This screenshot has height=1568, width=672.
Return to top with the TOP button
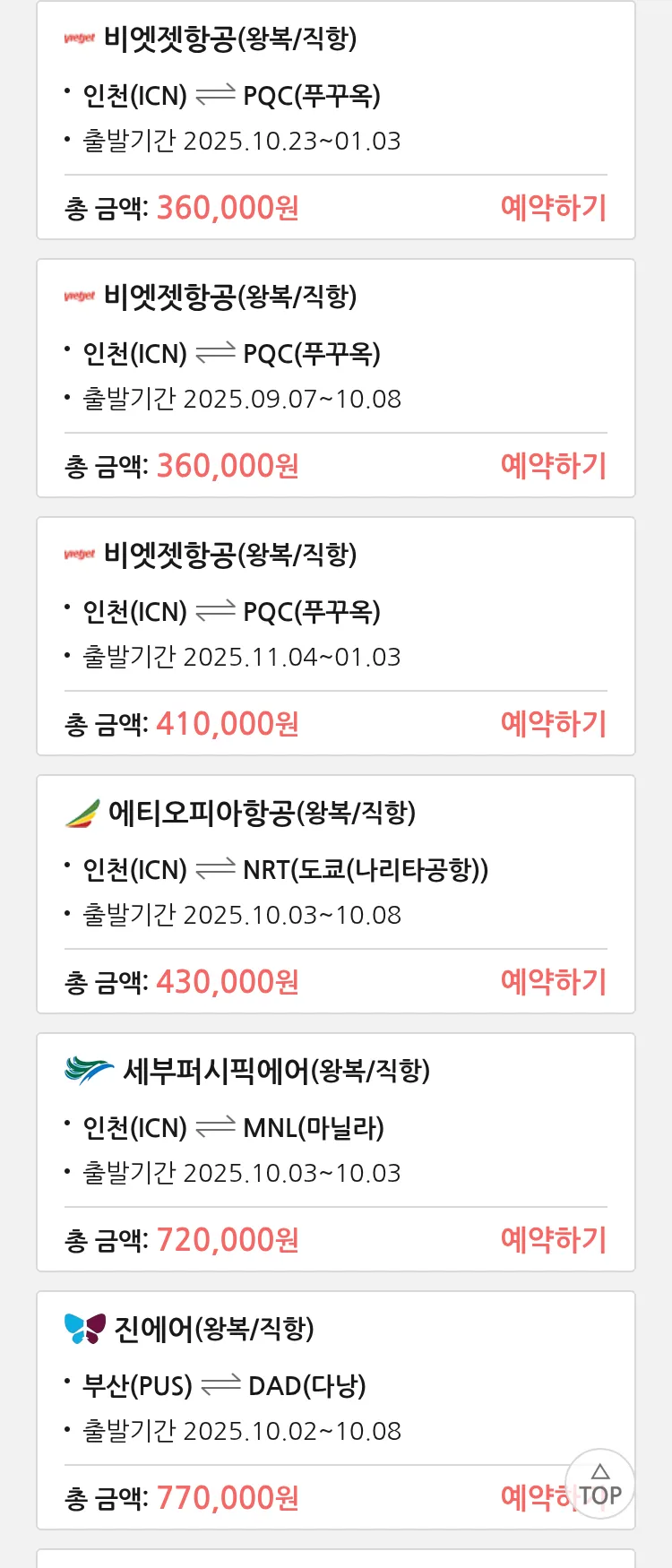(x=599, y=1485)
